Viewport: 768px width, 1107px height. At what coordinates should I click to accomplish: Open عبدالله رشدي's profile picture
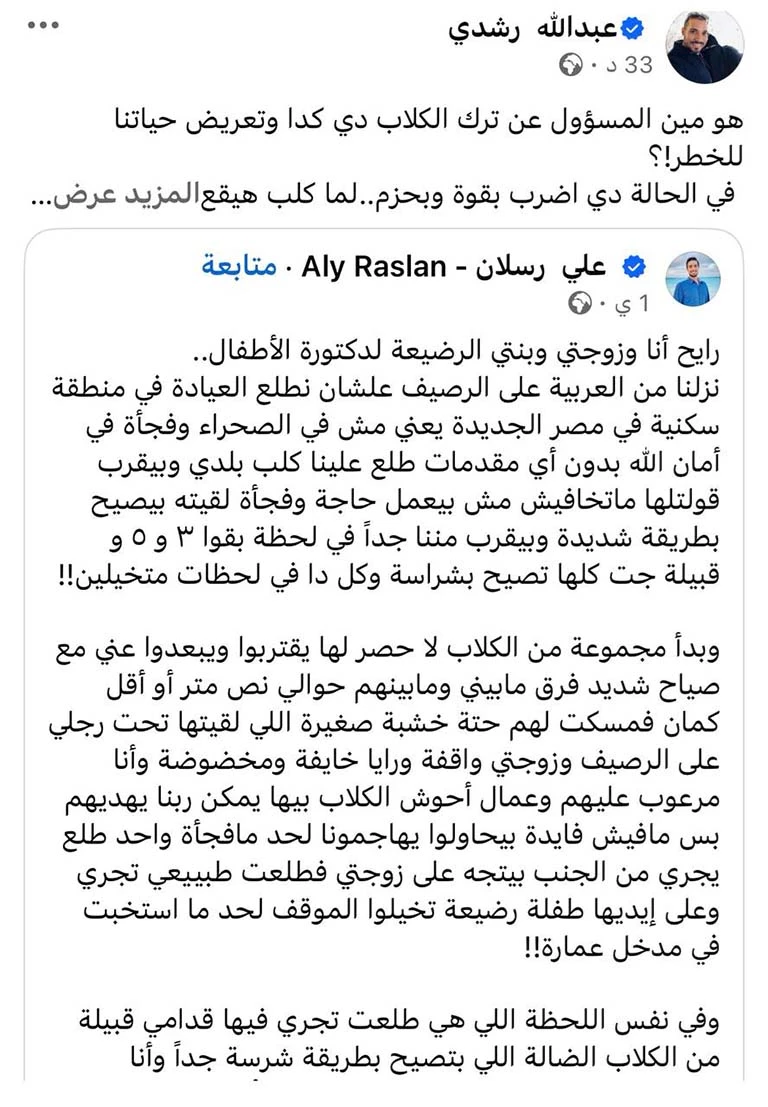[x=704, y=46]
